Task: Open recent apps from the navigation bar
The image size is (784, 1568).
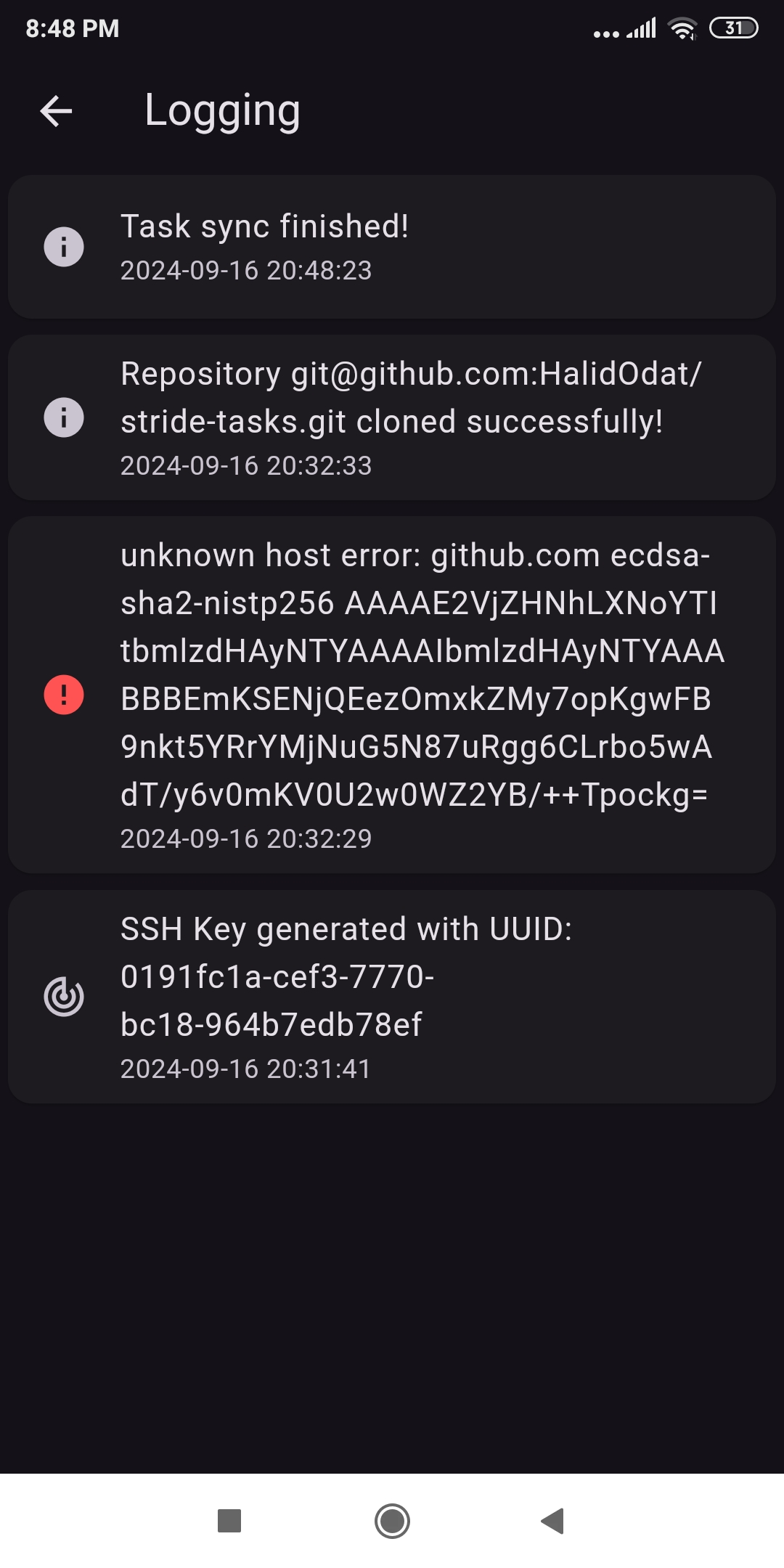Action: 229,1520
